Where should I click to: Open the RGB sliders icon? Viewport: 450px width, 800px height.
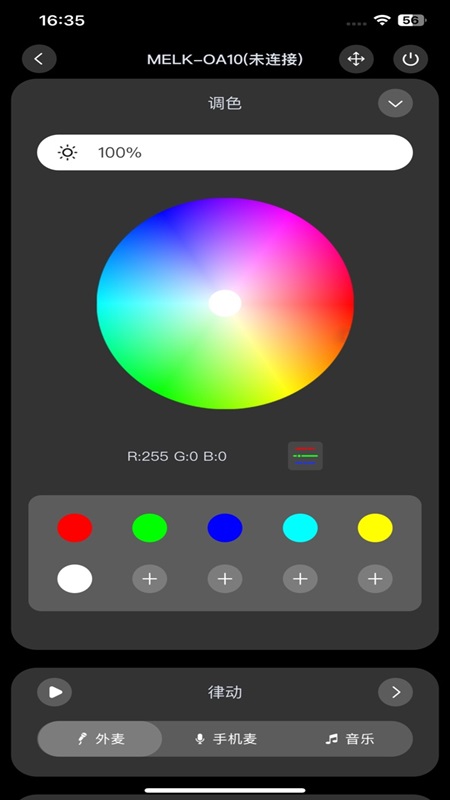click(x=305, y=456)
